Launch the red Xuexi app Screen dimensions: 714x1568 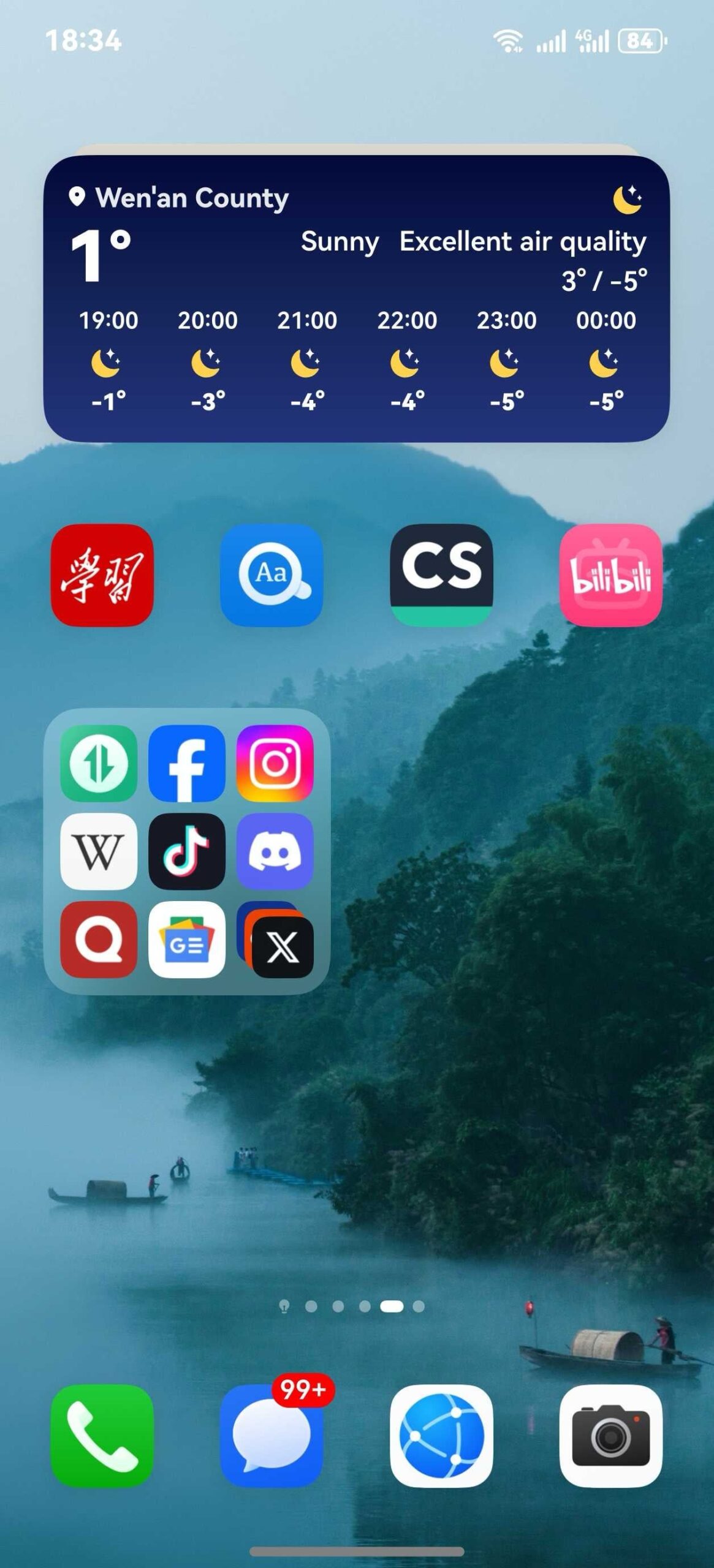pyautogui.click(x=102, y=575)
